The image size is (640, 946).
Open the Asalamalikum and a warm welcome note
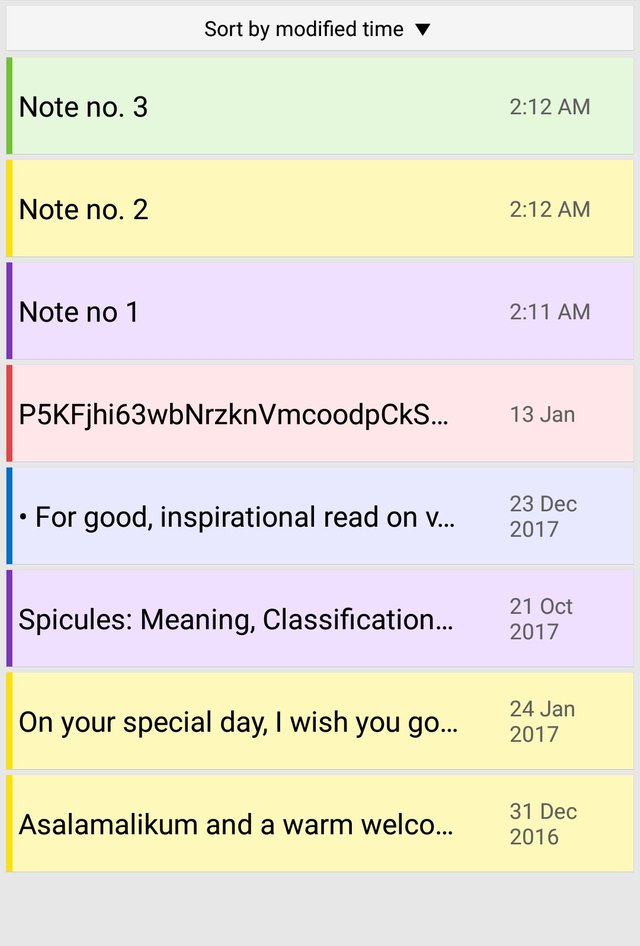pyautogui.click(x=320, y=824)
